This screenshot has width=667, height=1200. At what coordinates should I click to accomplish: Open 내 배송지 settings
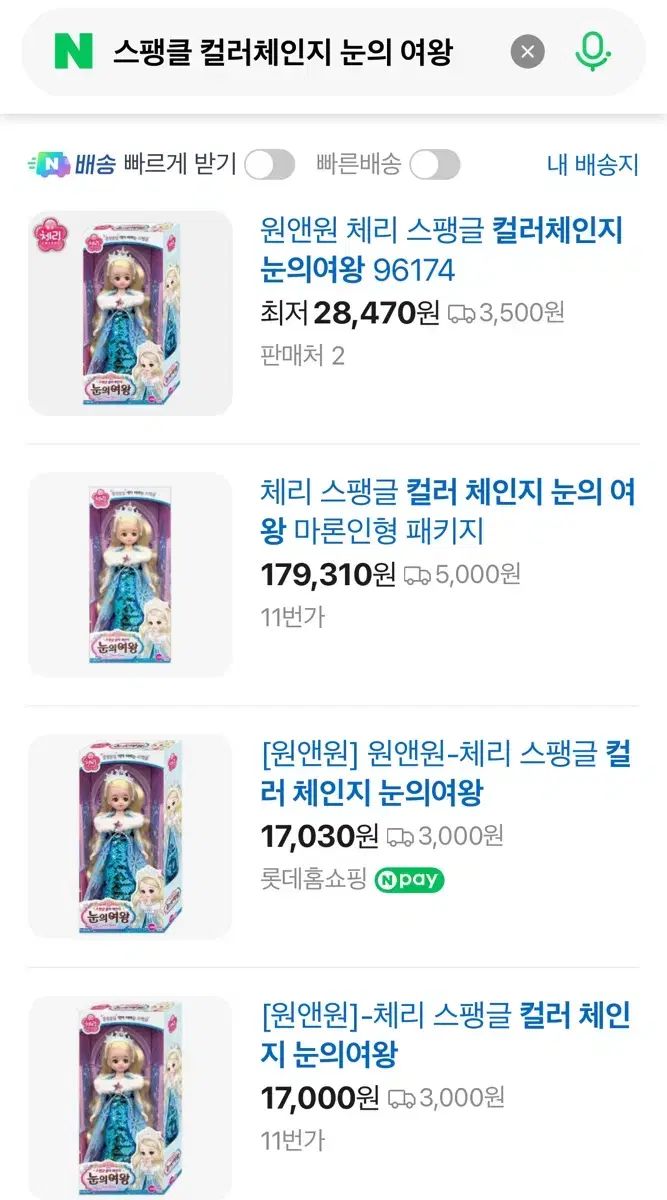[x=592, y=165]
